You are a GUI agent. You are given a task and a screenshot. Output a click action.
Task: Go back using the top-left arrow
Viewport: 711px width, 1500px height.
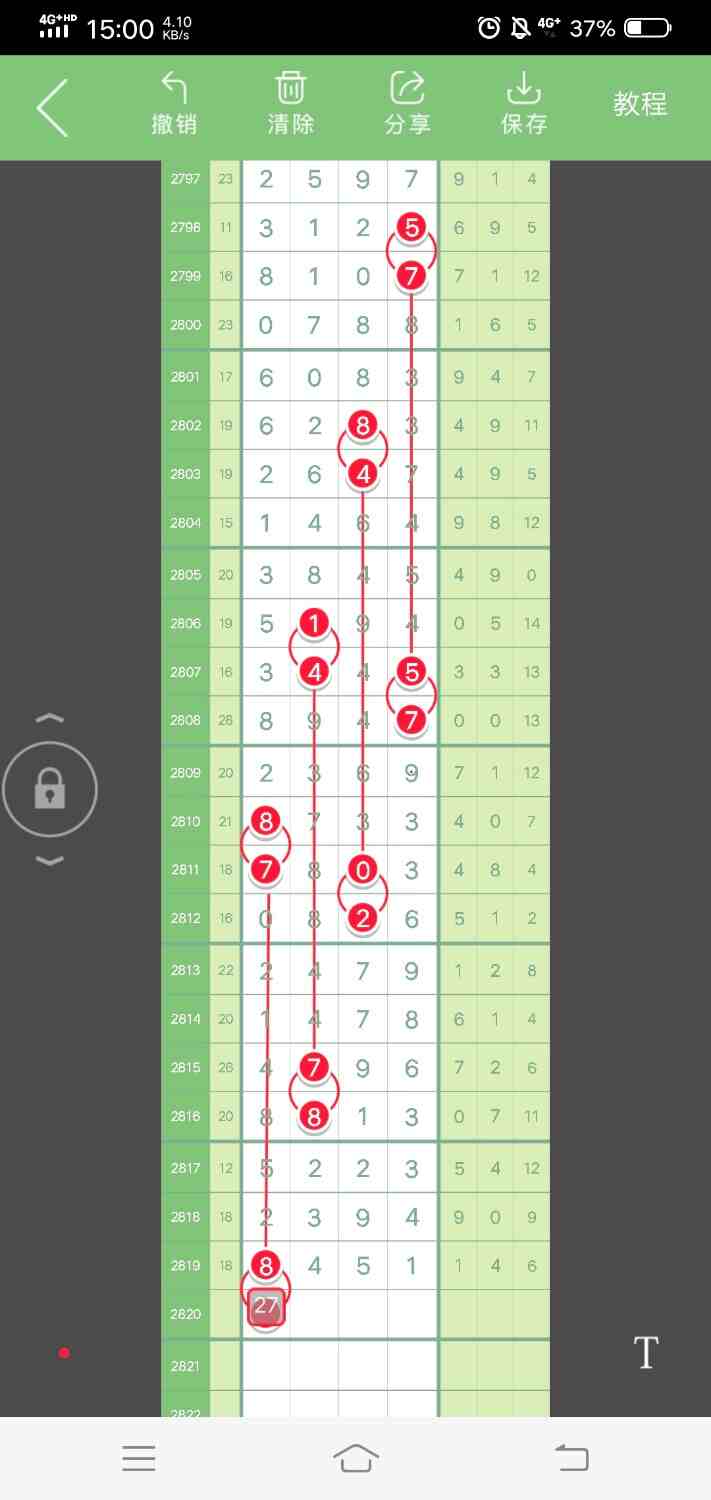pos(52,107)
